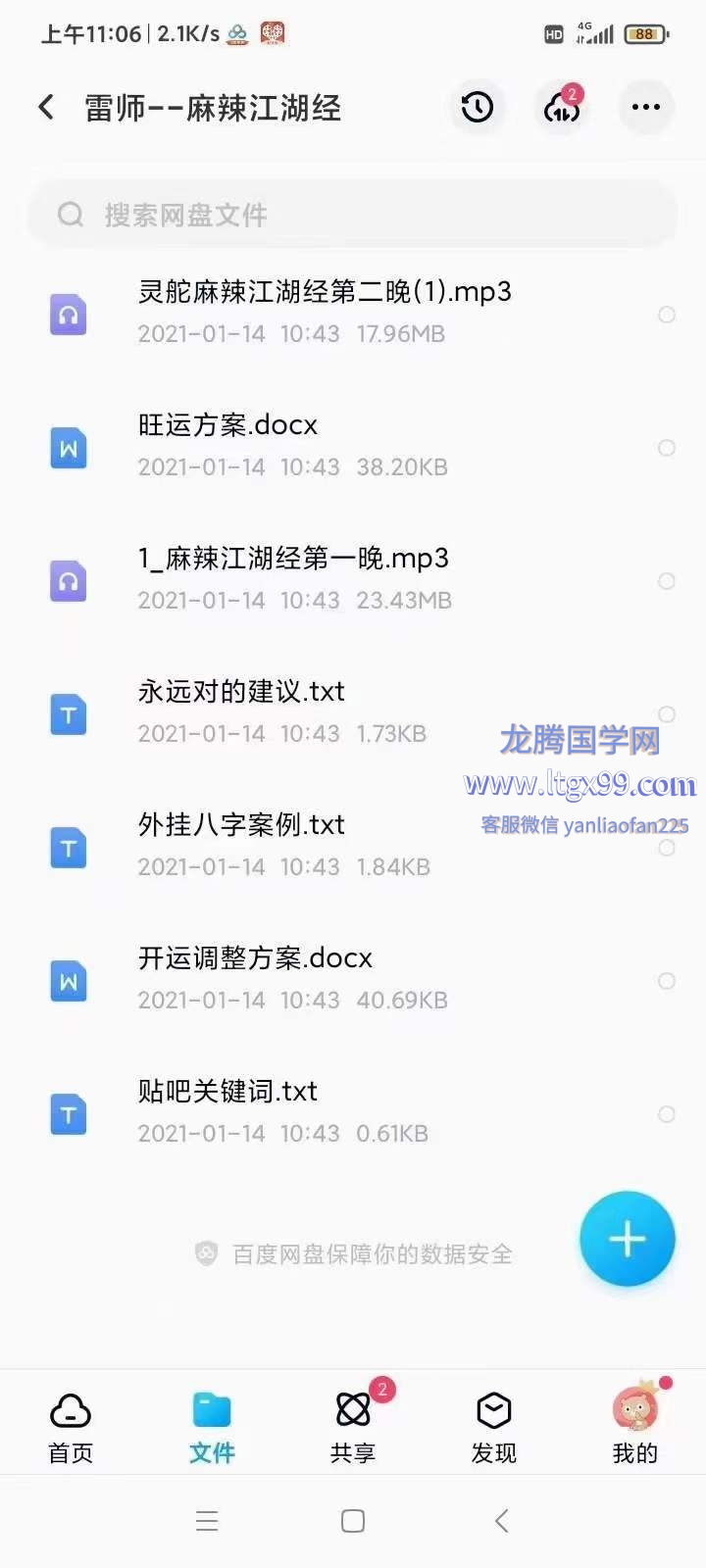Open 旺运方案.docx document

tap(353, 446)
